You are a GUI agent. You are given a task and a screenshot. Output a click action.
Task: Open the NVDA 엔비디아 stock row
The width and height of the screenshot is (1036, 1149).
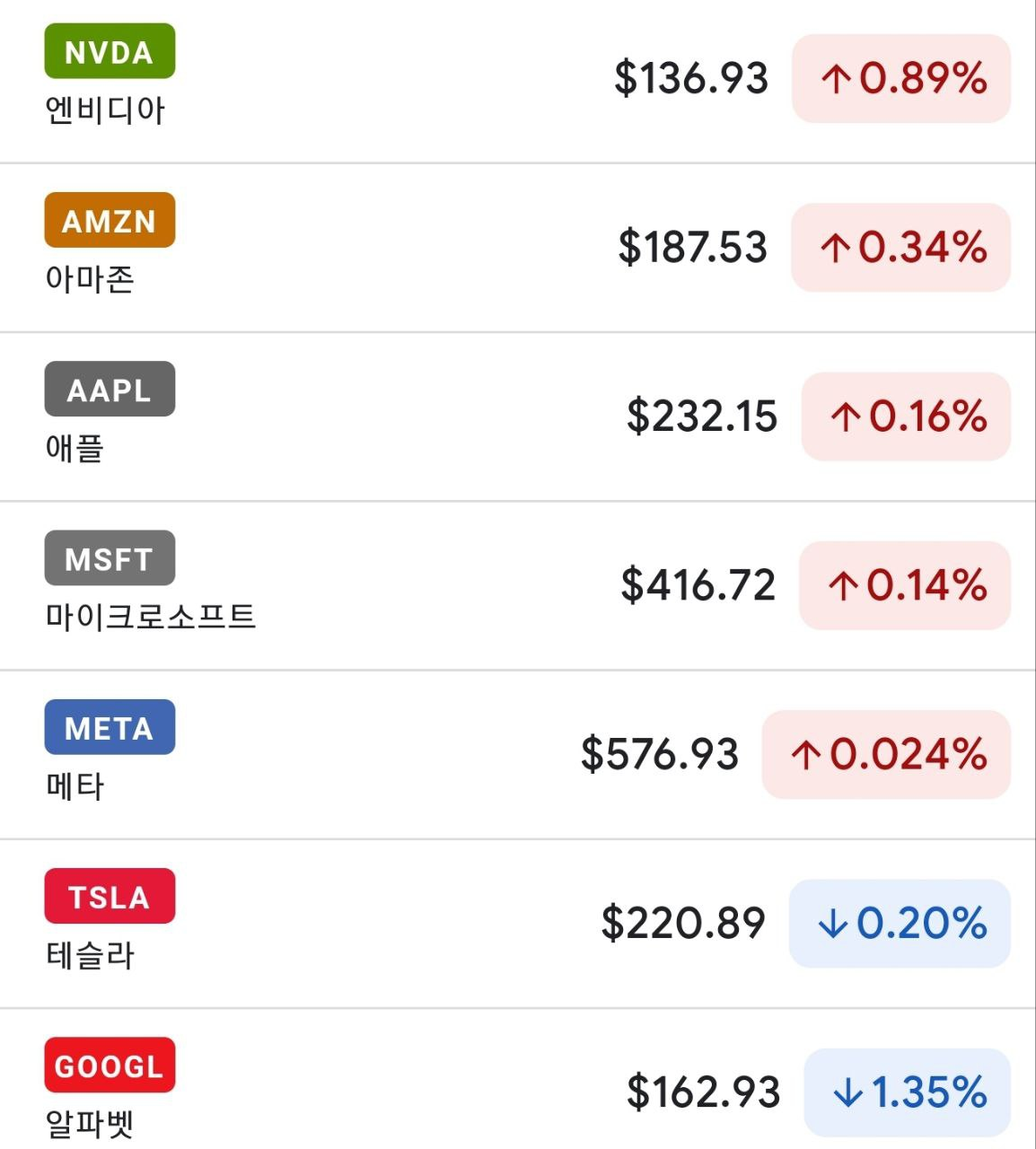(x=359, y=79)
